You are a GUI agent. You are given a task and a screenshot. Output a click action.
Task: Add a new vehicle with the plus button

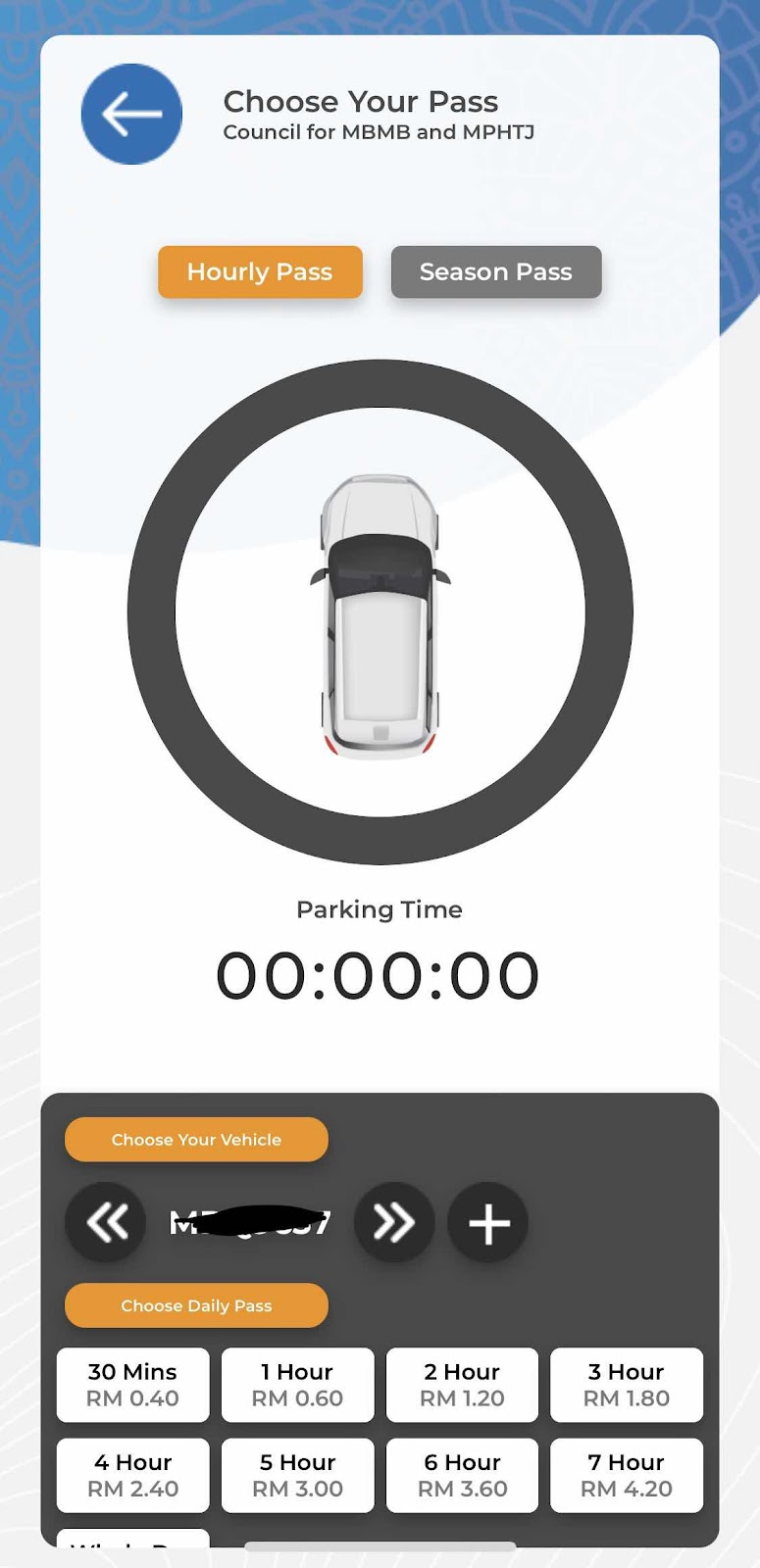[x=487, y=1223]
